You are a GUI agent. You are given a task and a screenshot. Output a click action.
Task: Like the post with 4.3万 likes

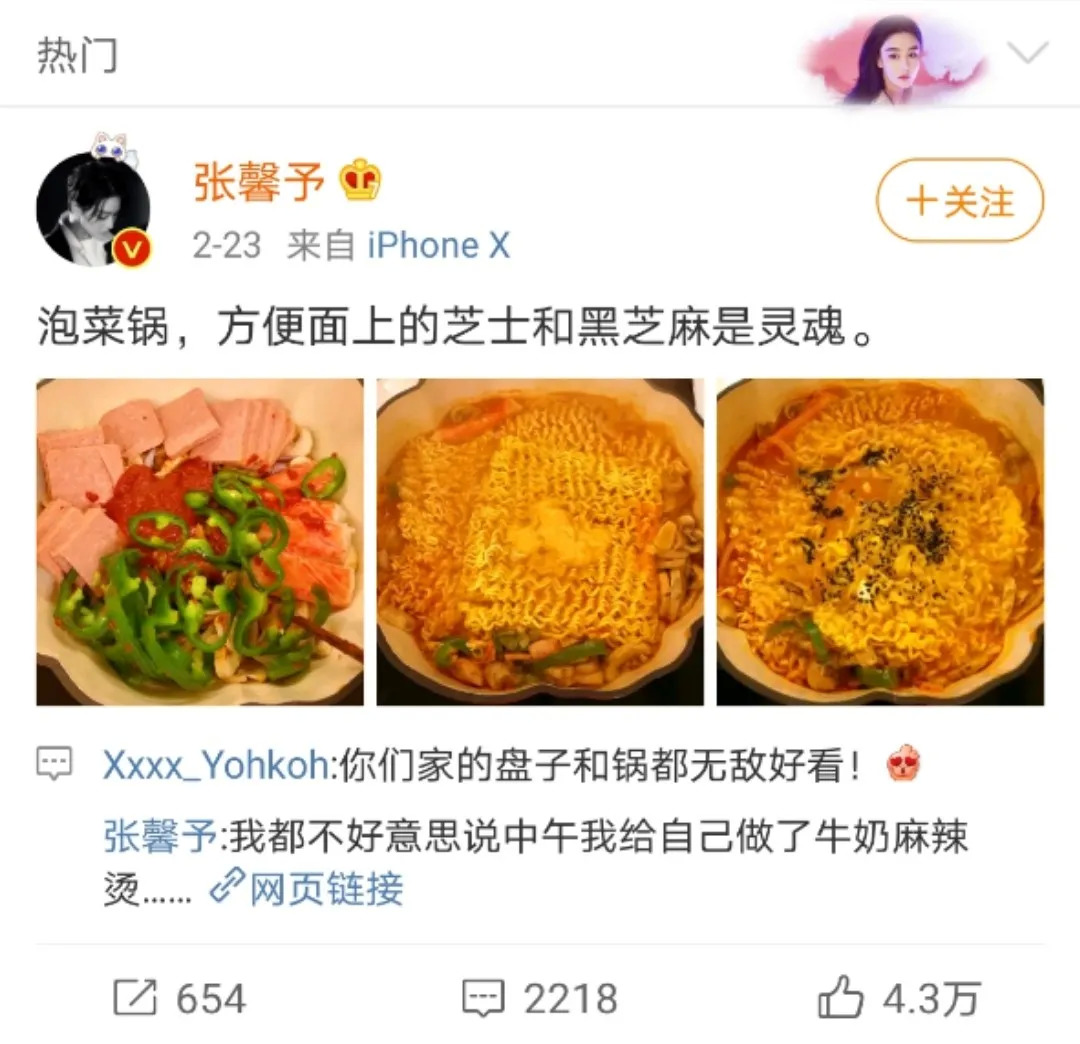pos(898,997)
